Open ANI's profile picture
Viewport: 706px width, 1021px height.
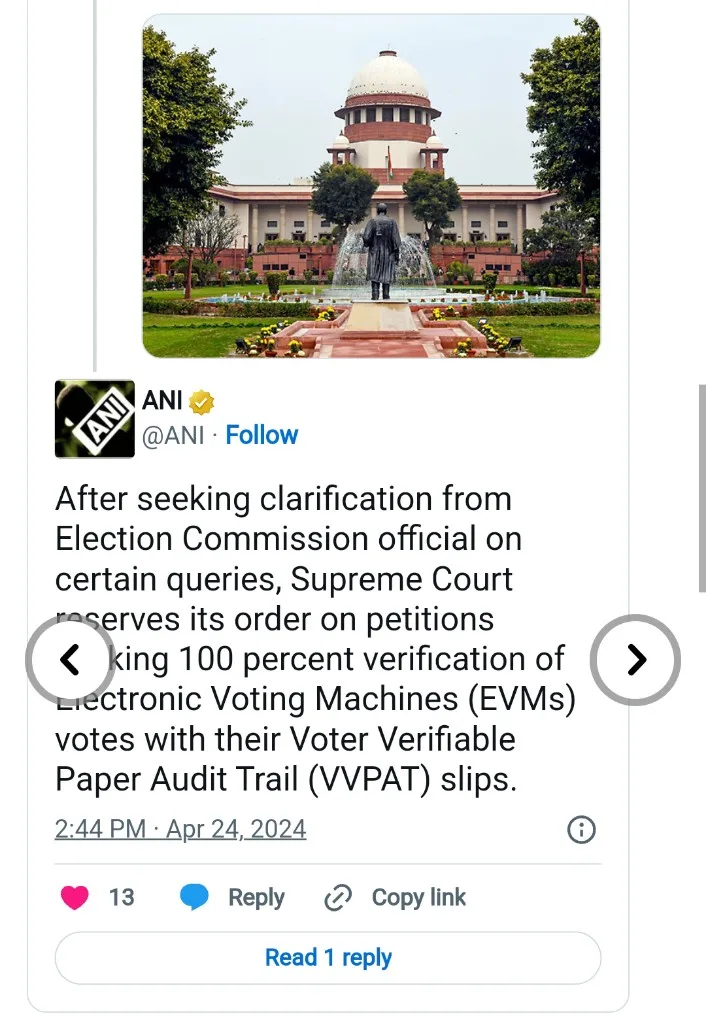pos(95,419)
